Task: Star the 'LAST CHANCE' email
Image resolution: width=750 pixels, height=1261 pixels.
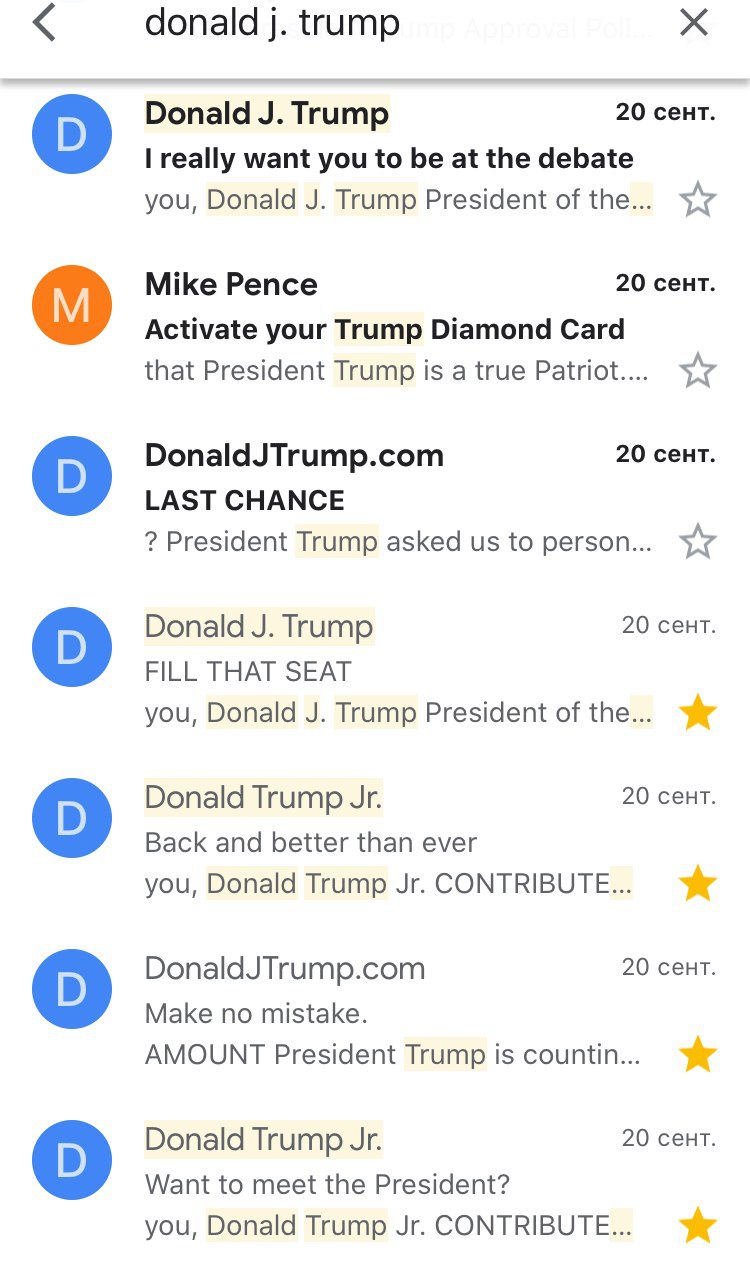Action: click(697, 542)
